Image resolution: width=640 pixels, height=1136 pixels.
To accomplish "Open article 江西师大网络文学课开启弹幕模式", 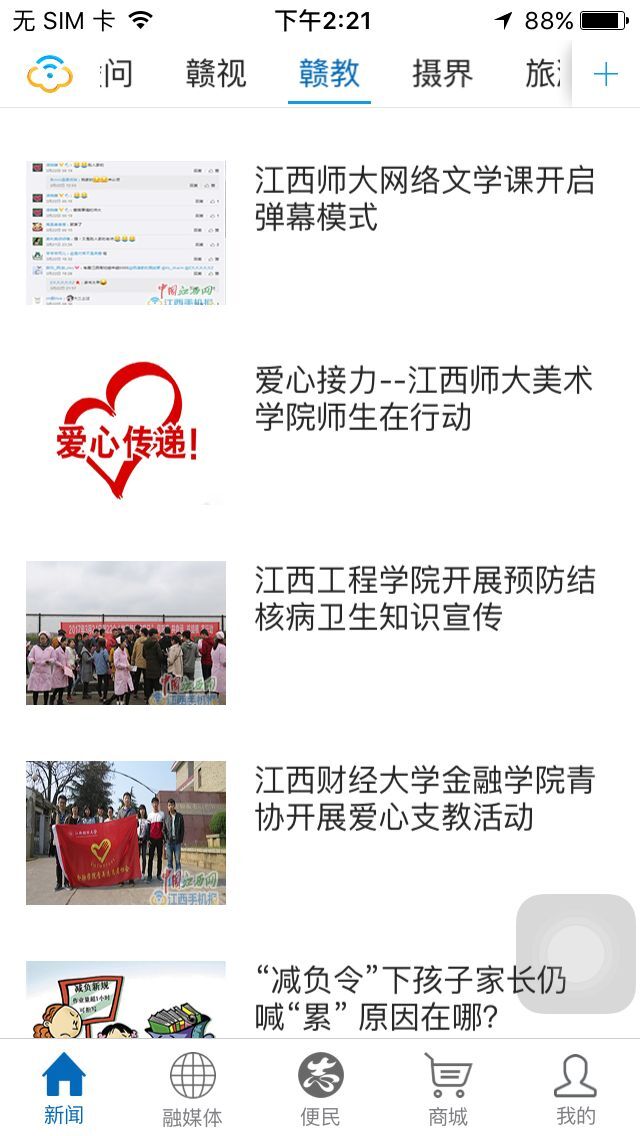I will (424, 198).
